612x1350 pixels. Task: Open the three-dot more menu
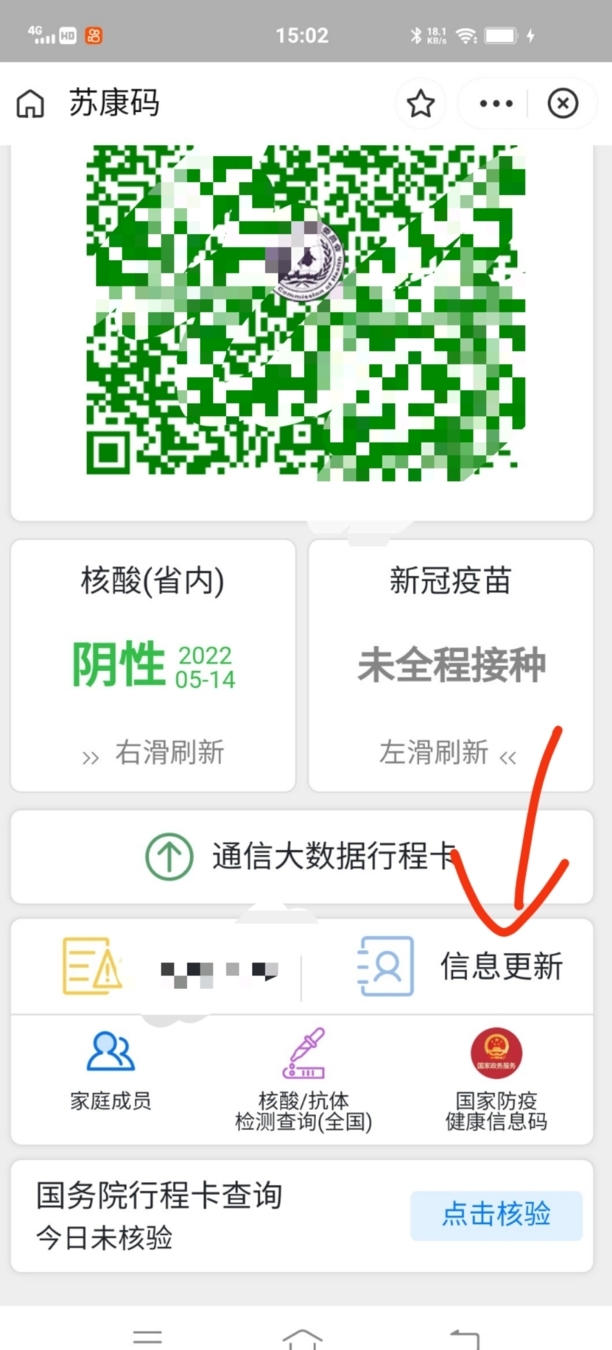click(x=496, y=104)
